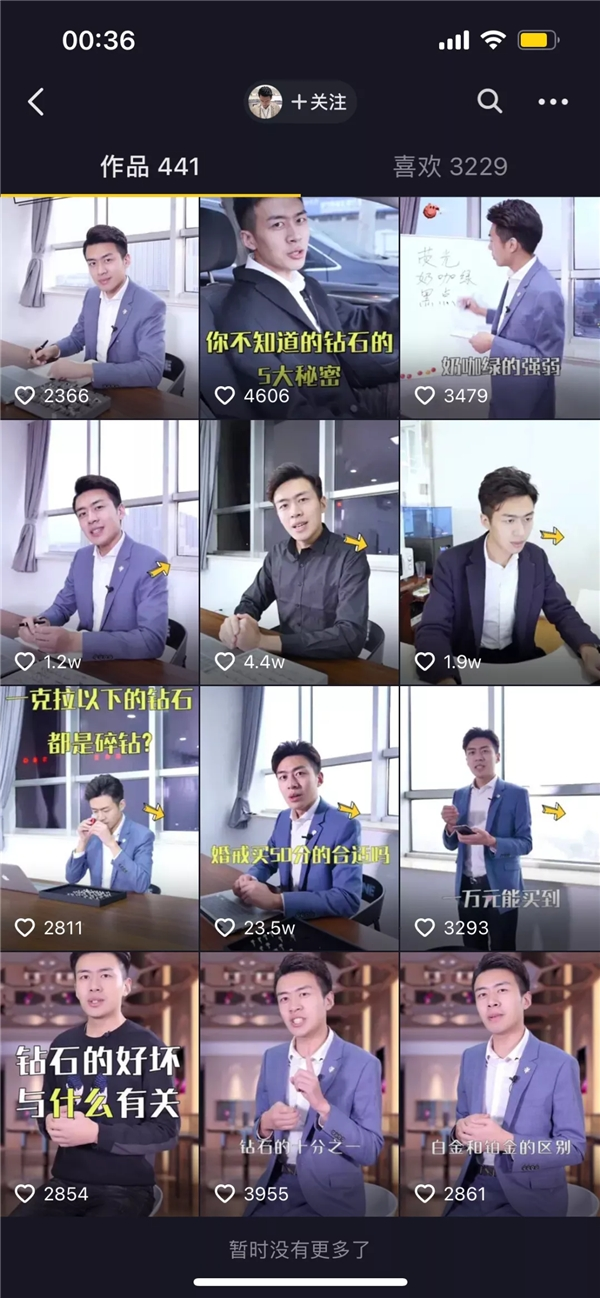The image size is (600, 1298).
Task: Open the search magnifier icon
Action: coord(488,101)
